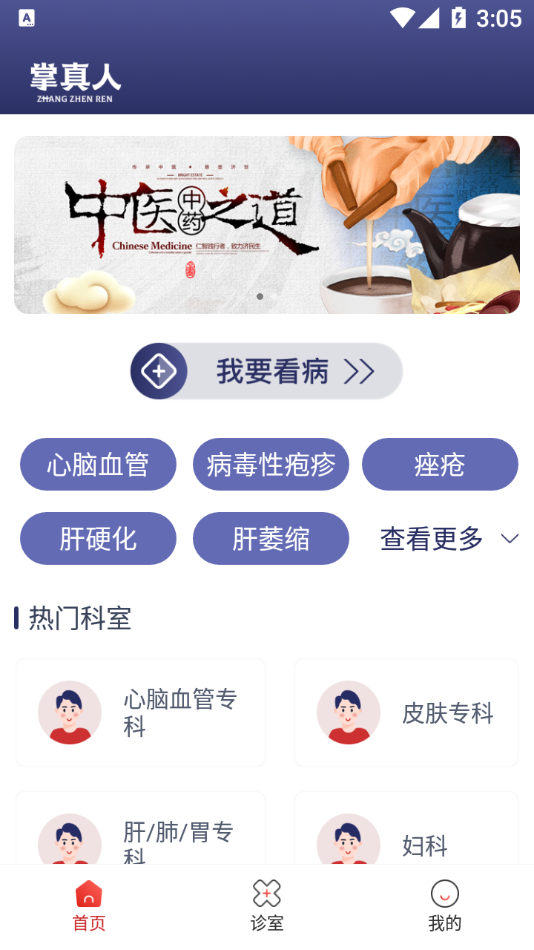Viewport: 534px width, 950px height.
Task: Switch to the 首页 tab
Action: pyautogui.click(x=89, y=906)
